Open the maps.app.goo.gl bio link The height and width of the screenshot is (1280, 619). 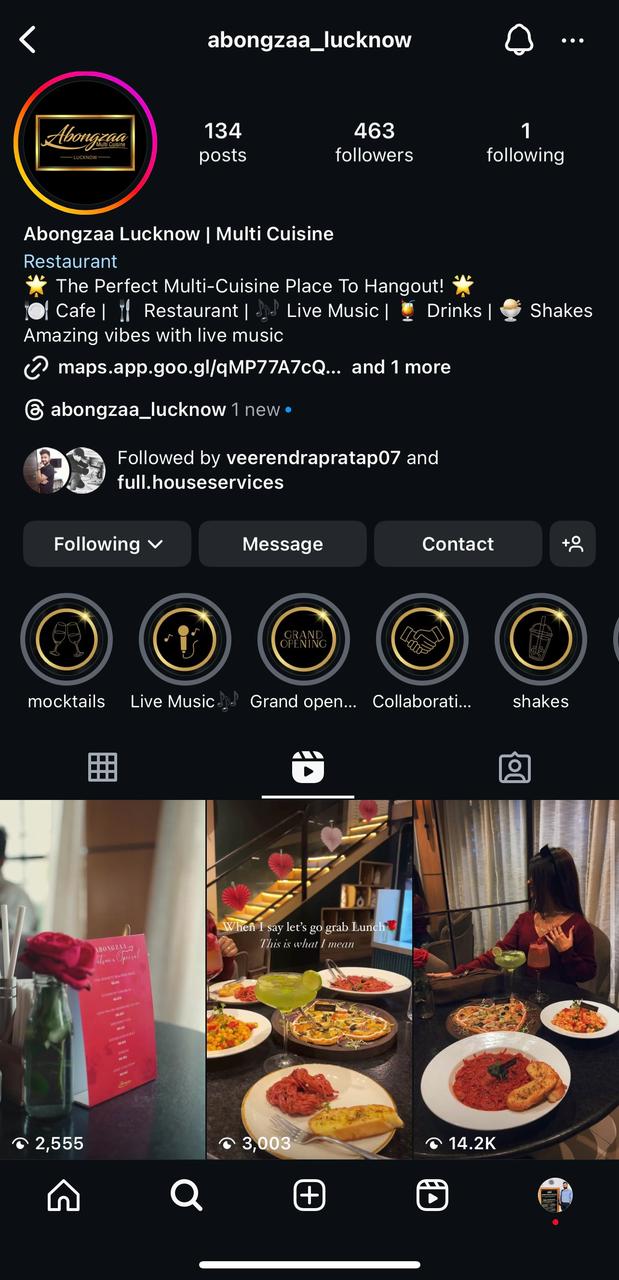click(198, 367)
